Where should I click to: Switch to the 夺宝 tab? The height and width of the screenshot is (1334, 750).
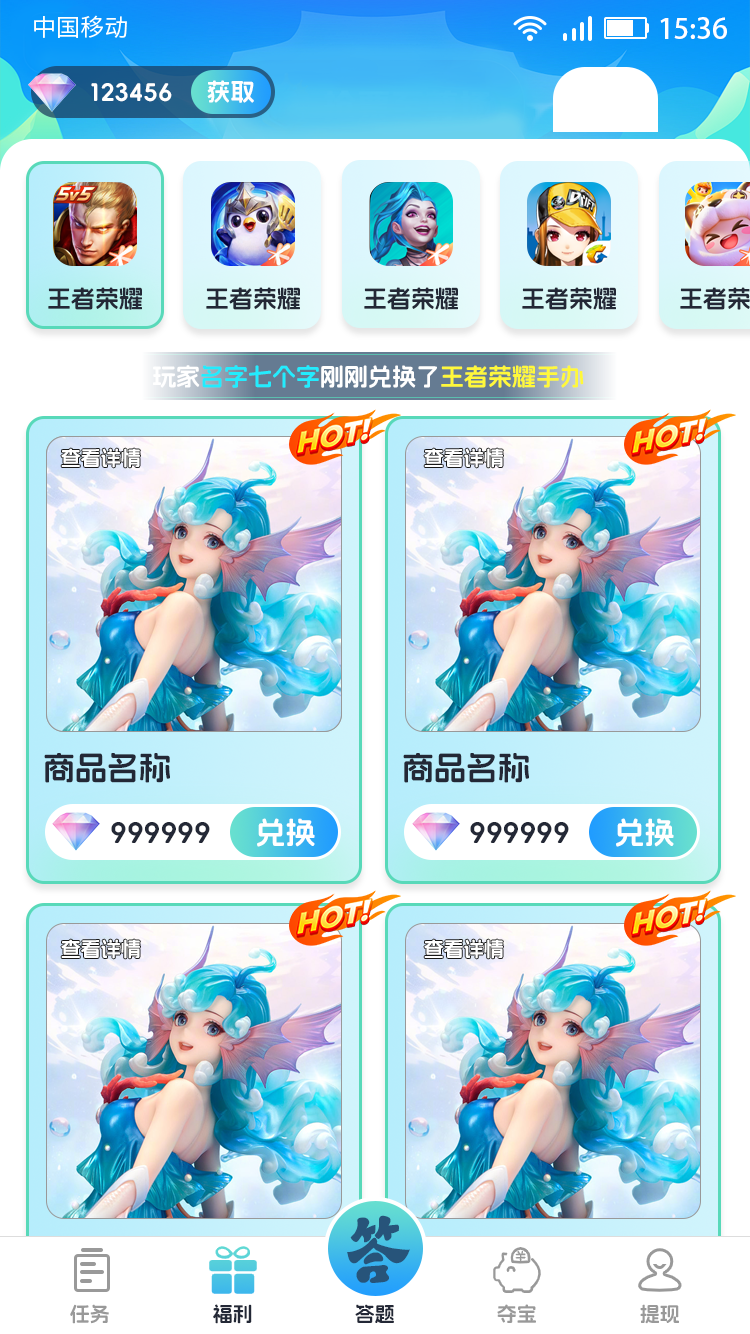(517, 1285)
